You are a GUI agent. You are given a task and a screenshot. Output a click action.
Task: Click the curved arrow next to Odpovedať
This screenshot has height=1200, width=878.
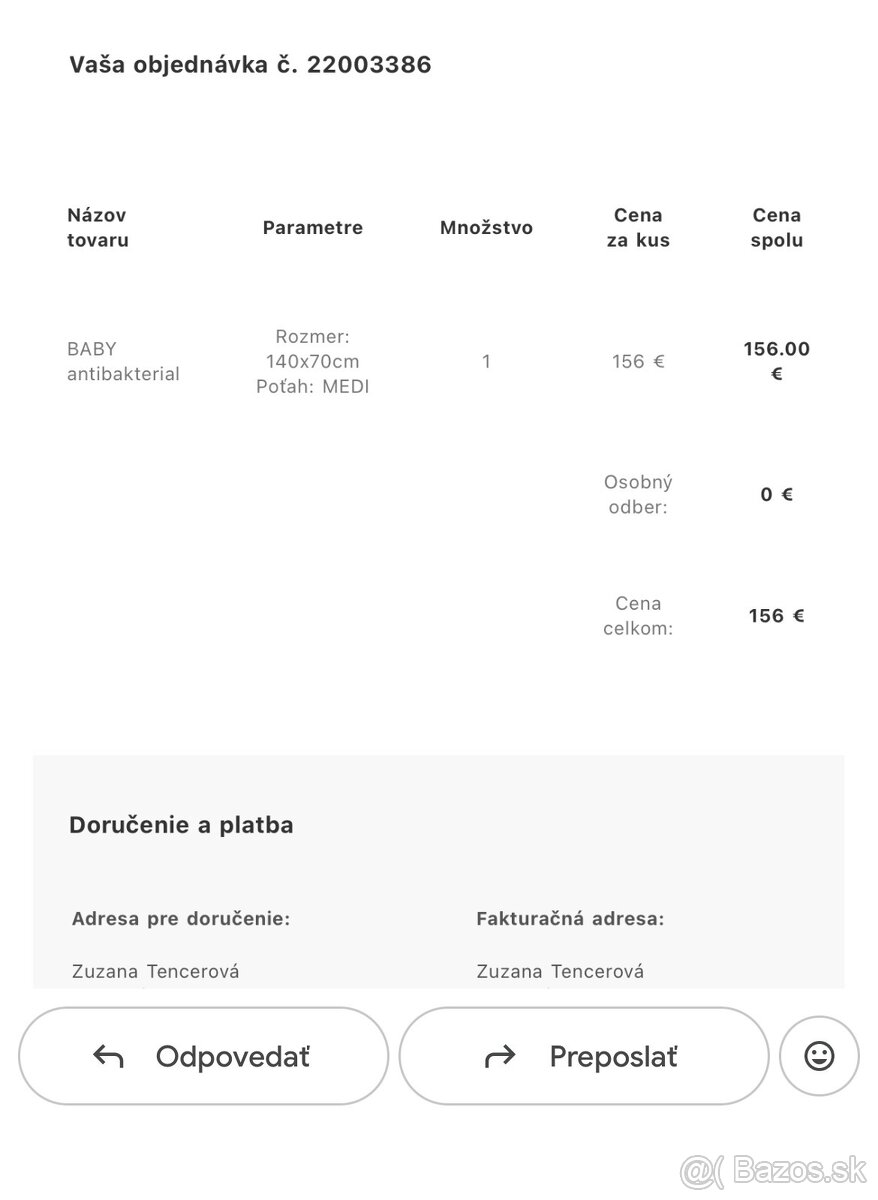pyautogui.click(x=107, y=1055)
